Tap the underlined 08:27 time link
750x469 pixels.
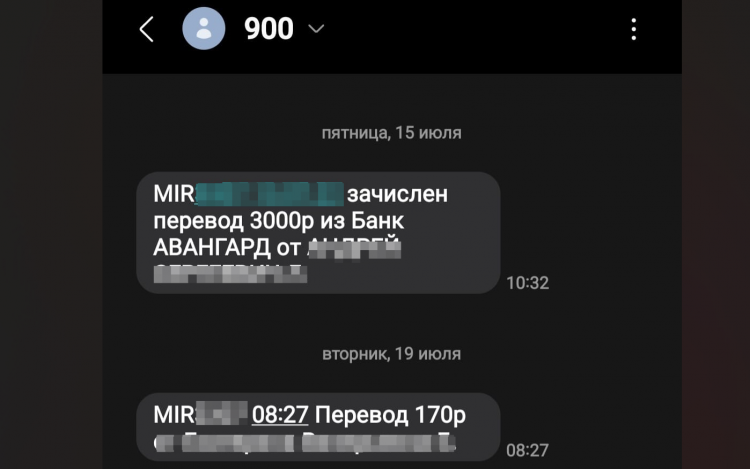[279, 414]
